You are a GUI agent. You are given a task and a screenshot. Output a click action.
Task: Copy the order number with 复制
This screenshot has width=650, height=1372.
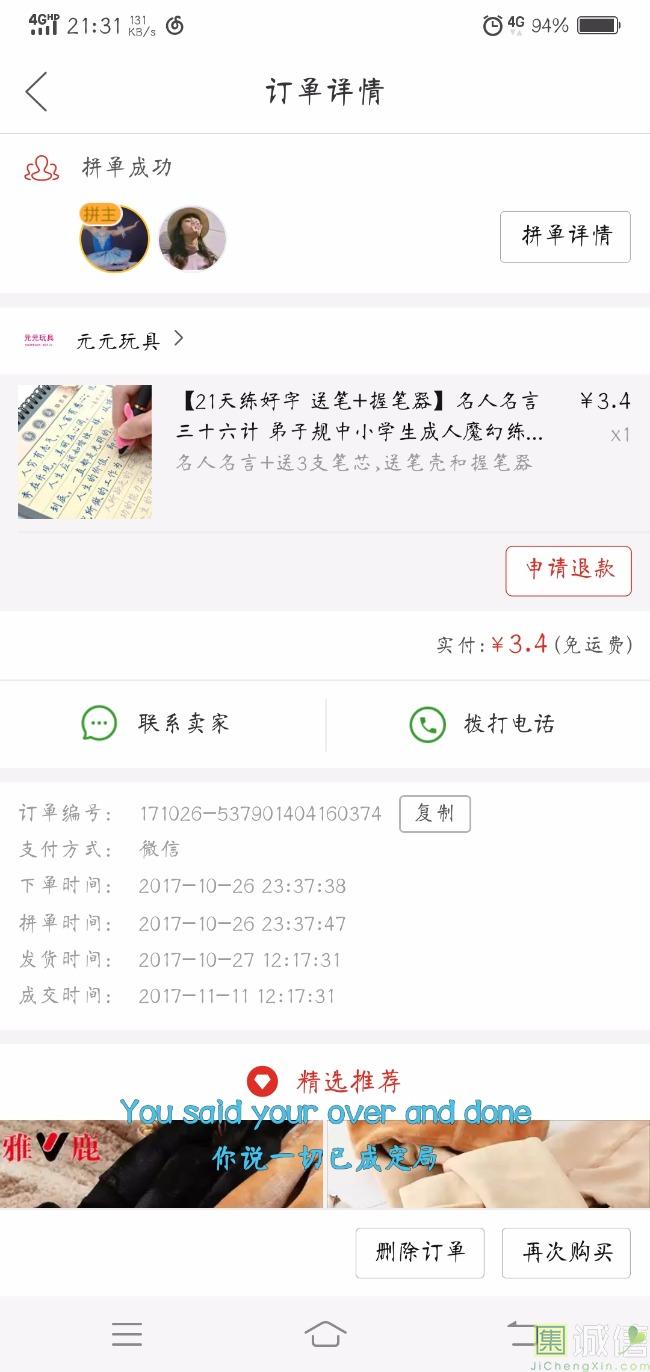pos(434,814)
